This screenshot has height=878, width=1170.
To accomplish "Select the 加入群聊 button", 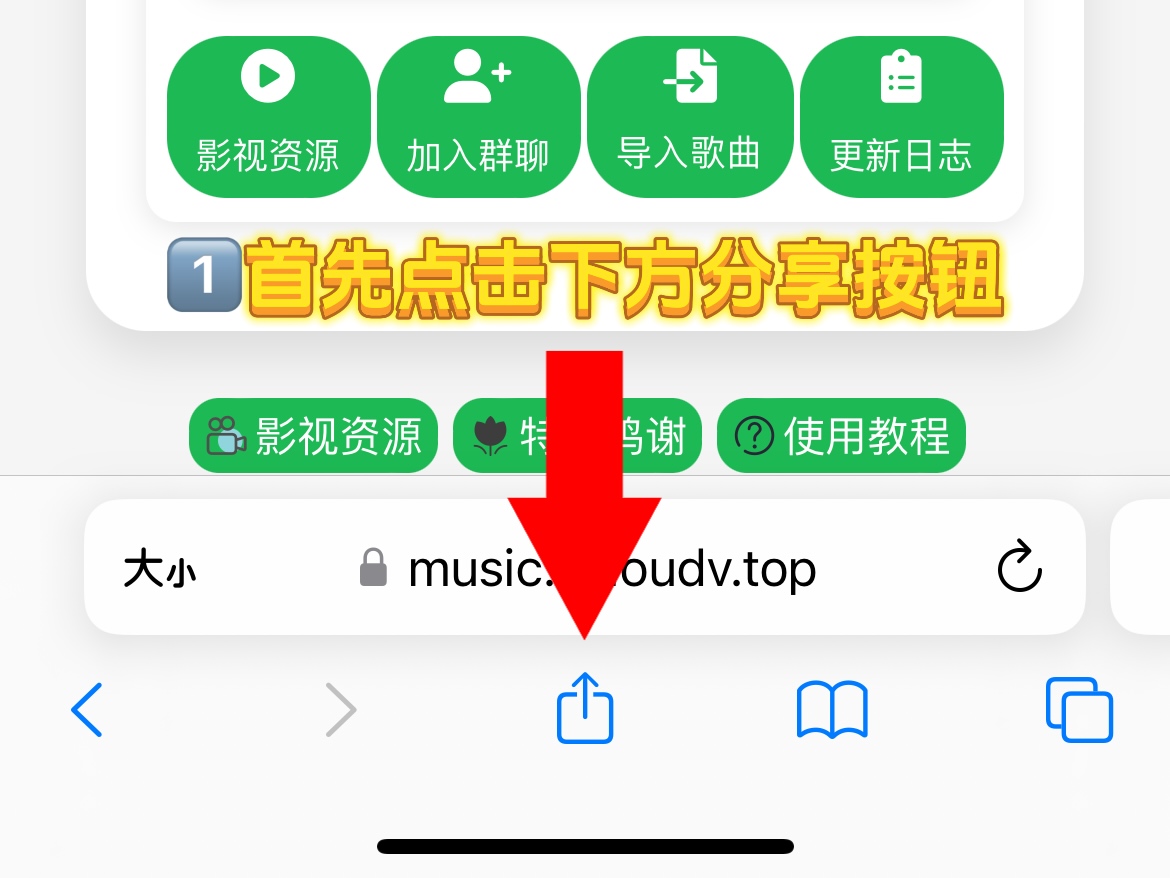I will coord(478,116).
